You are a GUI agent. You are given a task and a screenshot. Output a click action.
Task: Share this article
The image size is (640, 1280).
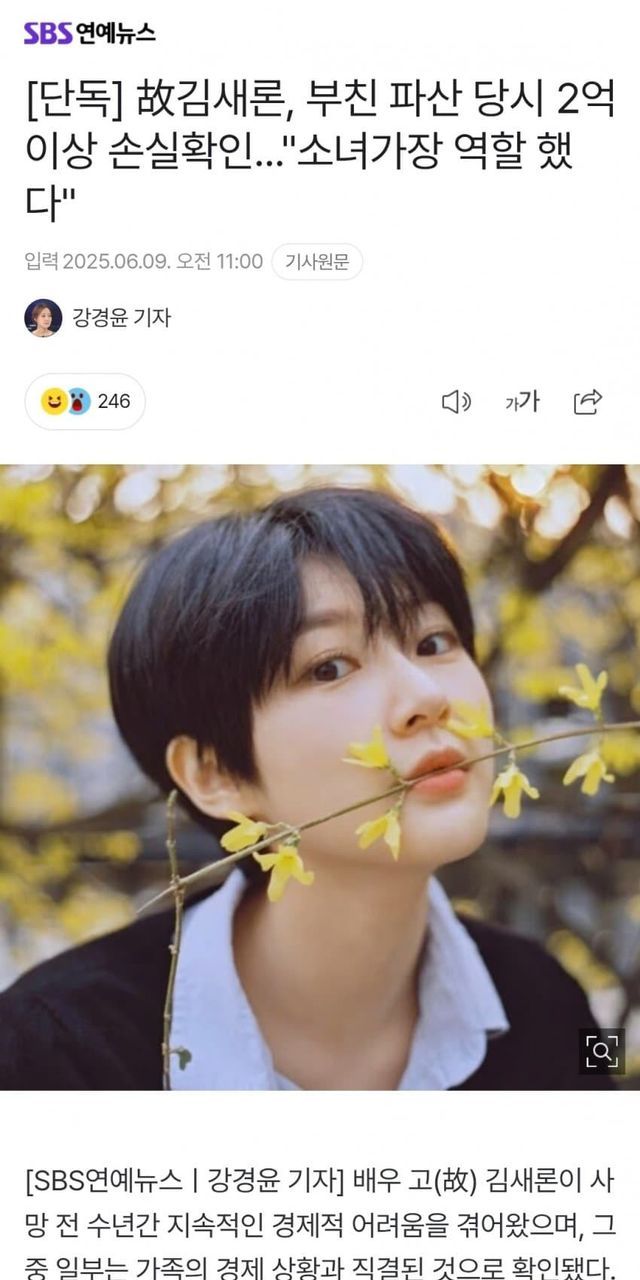click(x=588, y=402)
